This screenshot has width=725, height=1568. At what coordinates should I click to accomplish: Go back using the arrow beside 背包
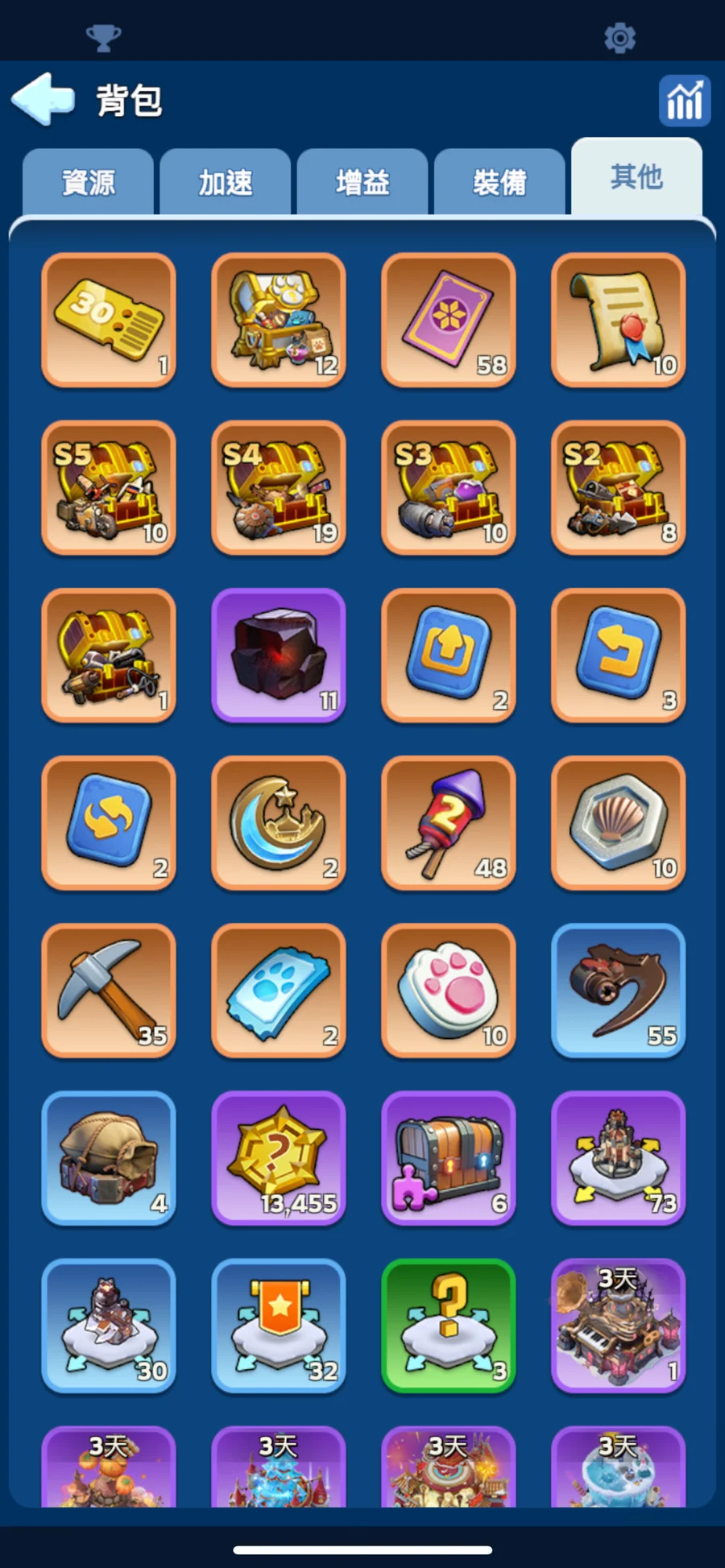click(x=43, y=100)
